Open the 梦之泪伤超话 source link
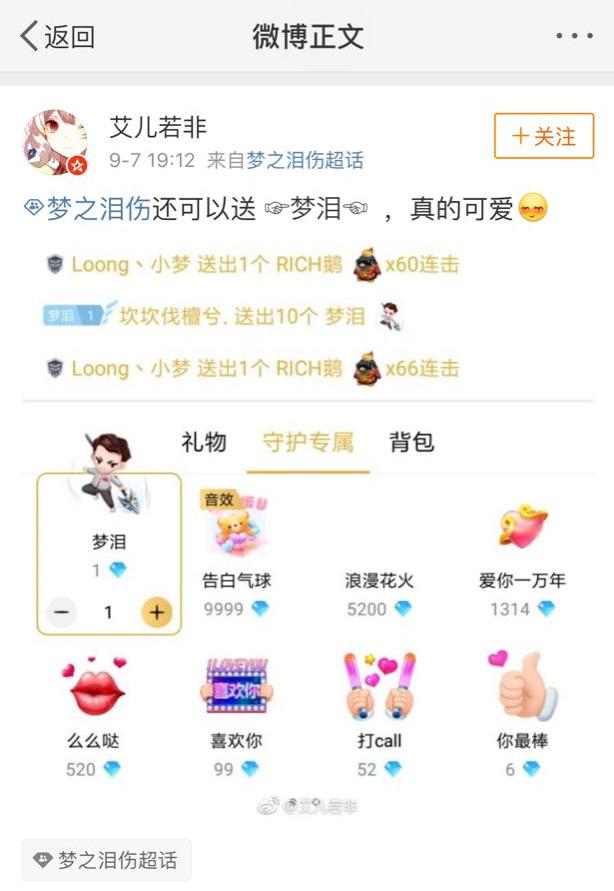 click(305, 160)
